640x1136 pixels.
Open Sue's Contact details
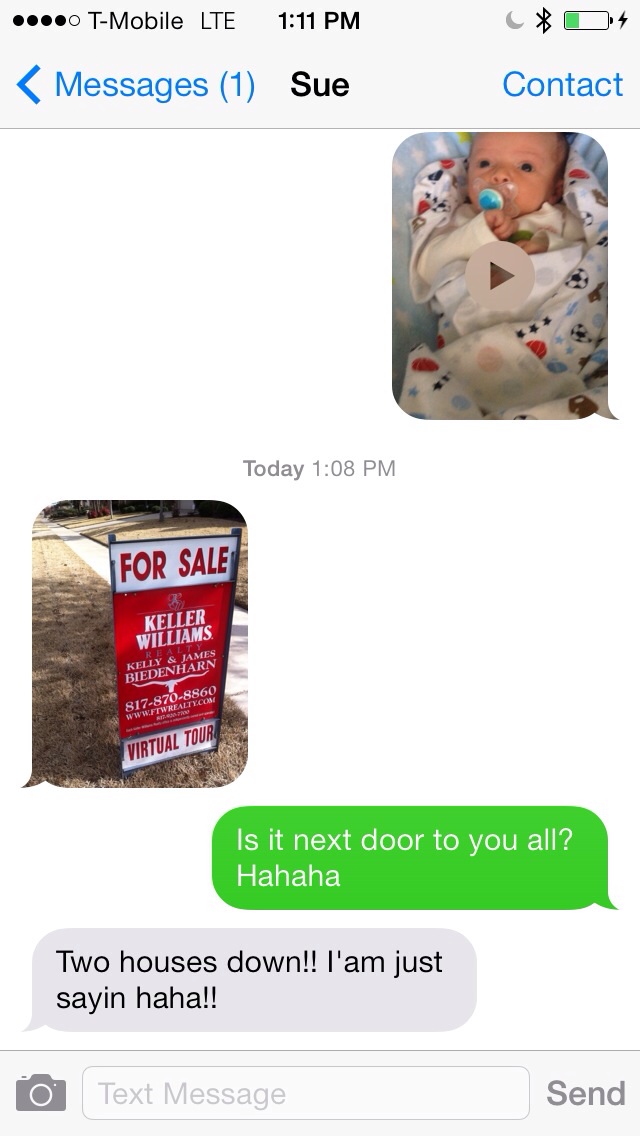[x=562, y=86]
